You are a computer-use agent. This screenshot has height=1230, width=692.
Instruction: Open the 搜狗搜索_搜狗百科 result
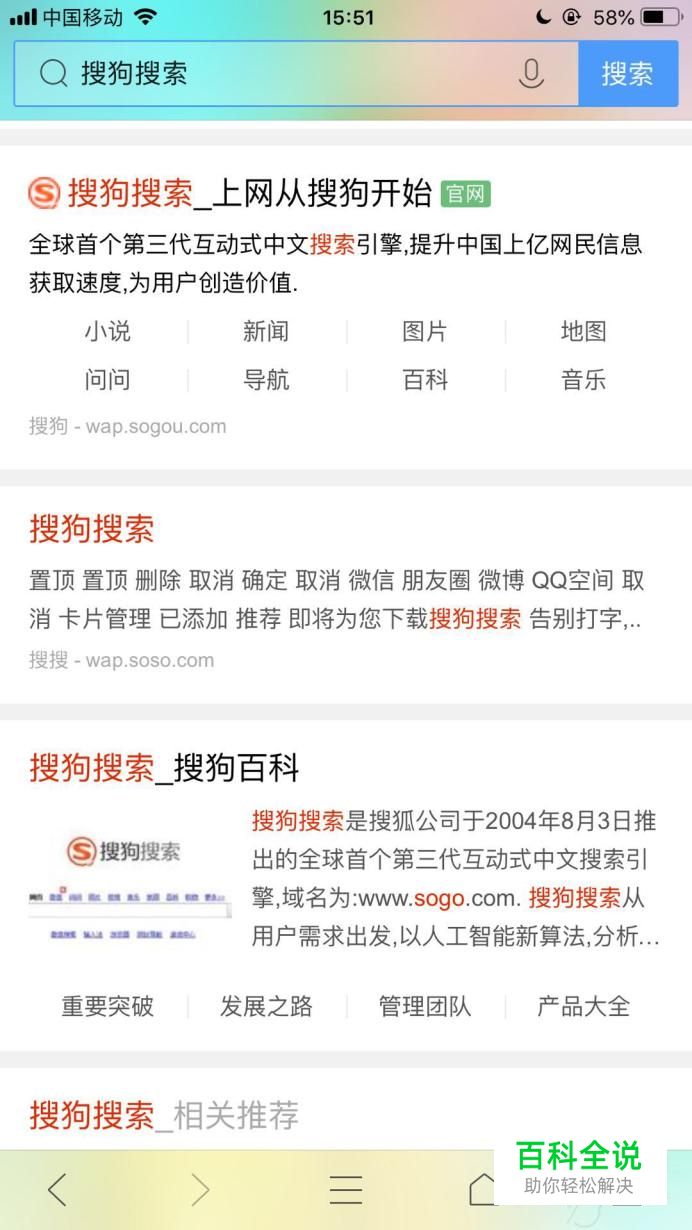(164, 768)
